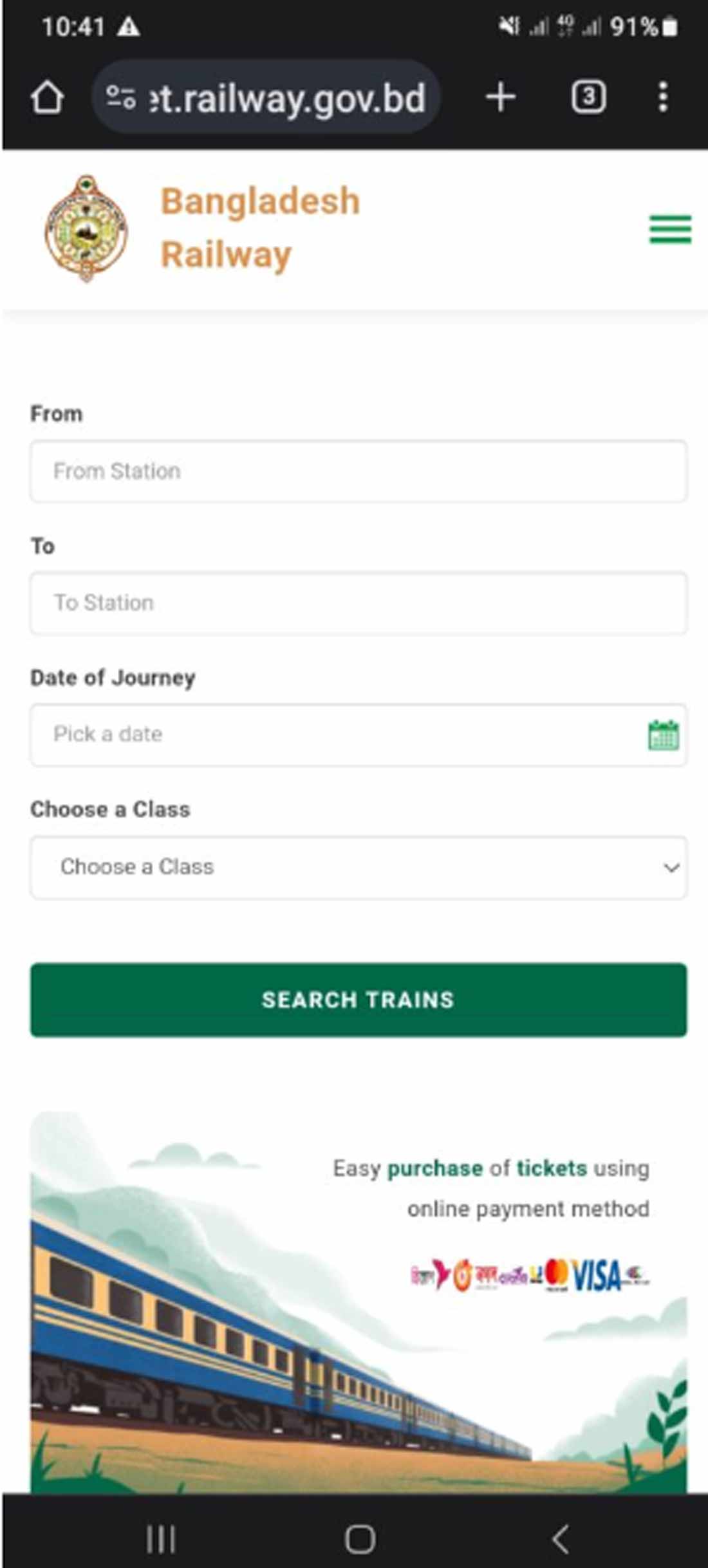708x1568 pixels.
Task: Expand the Choose a Class dropdown
Action: 358,867
